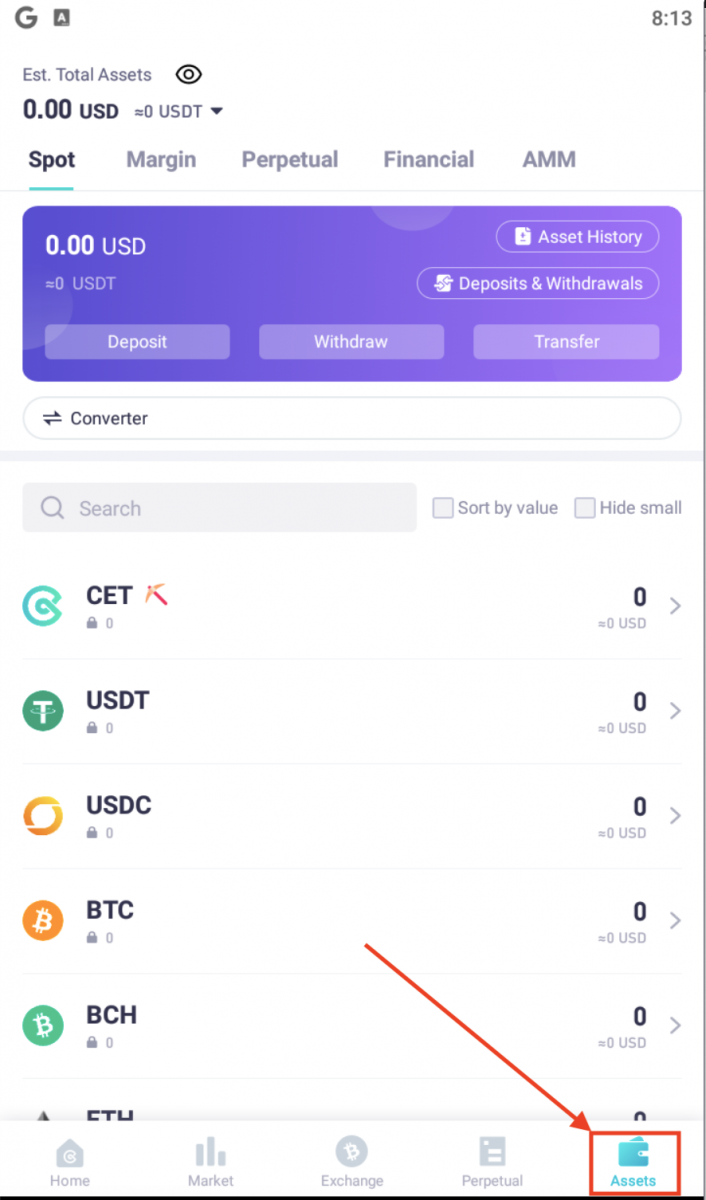Go to the Home tab
This screenshot has height=1200, width=706.
[70, 1162]
